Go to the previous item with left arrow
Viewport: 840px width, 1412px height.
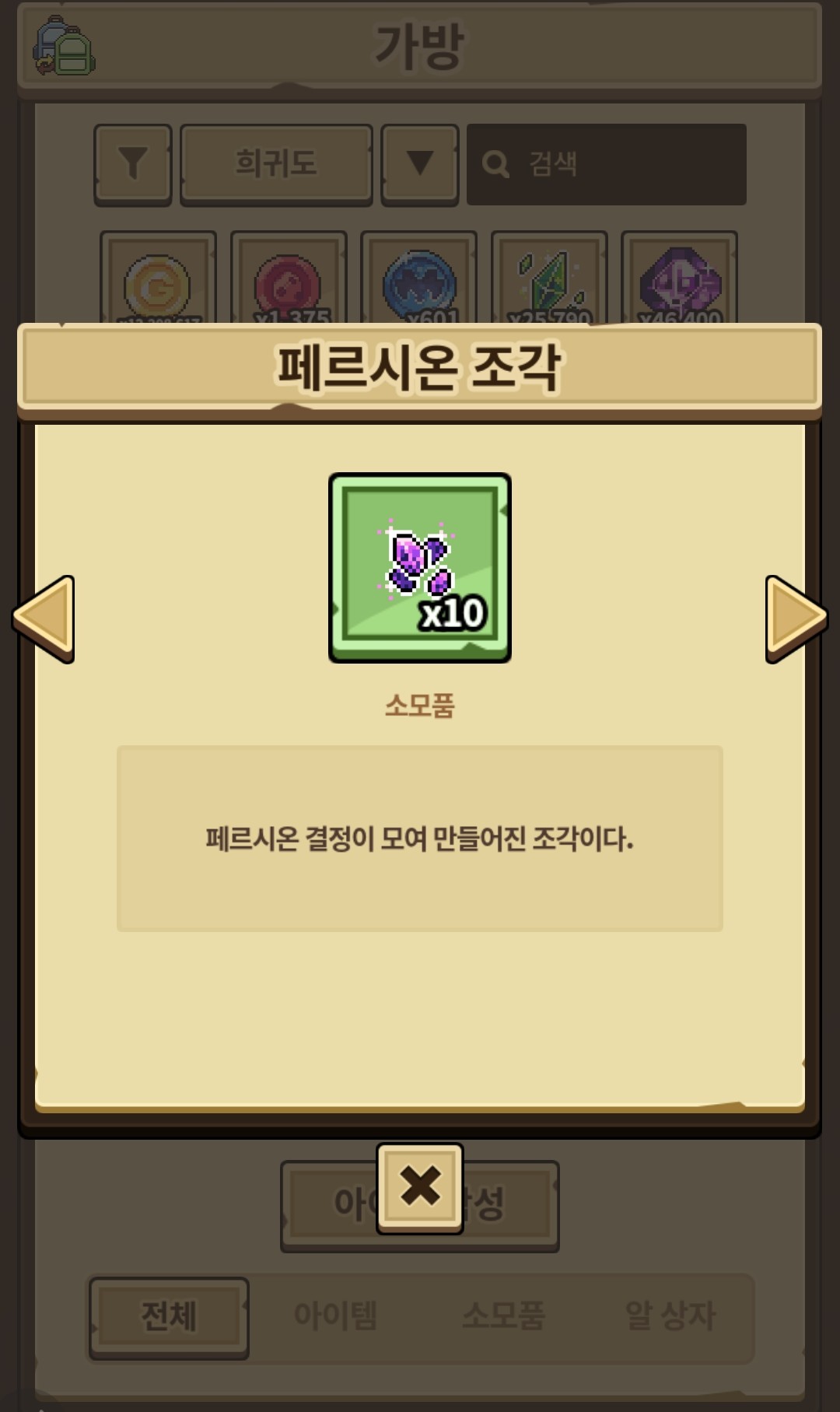coord(45,618)
